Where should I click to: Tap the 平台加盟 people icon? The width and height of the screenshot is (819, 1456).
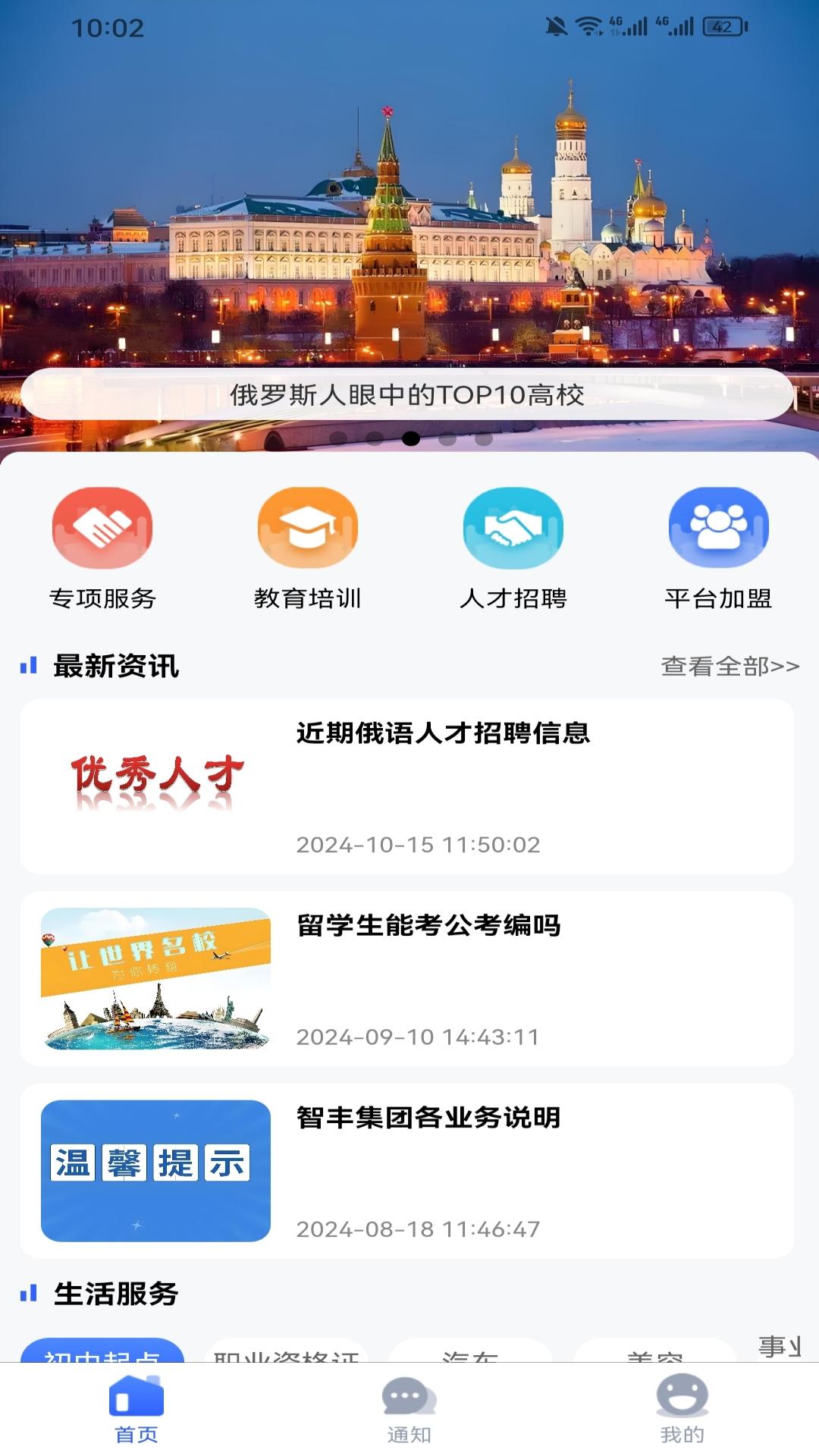pos(717,529)
